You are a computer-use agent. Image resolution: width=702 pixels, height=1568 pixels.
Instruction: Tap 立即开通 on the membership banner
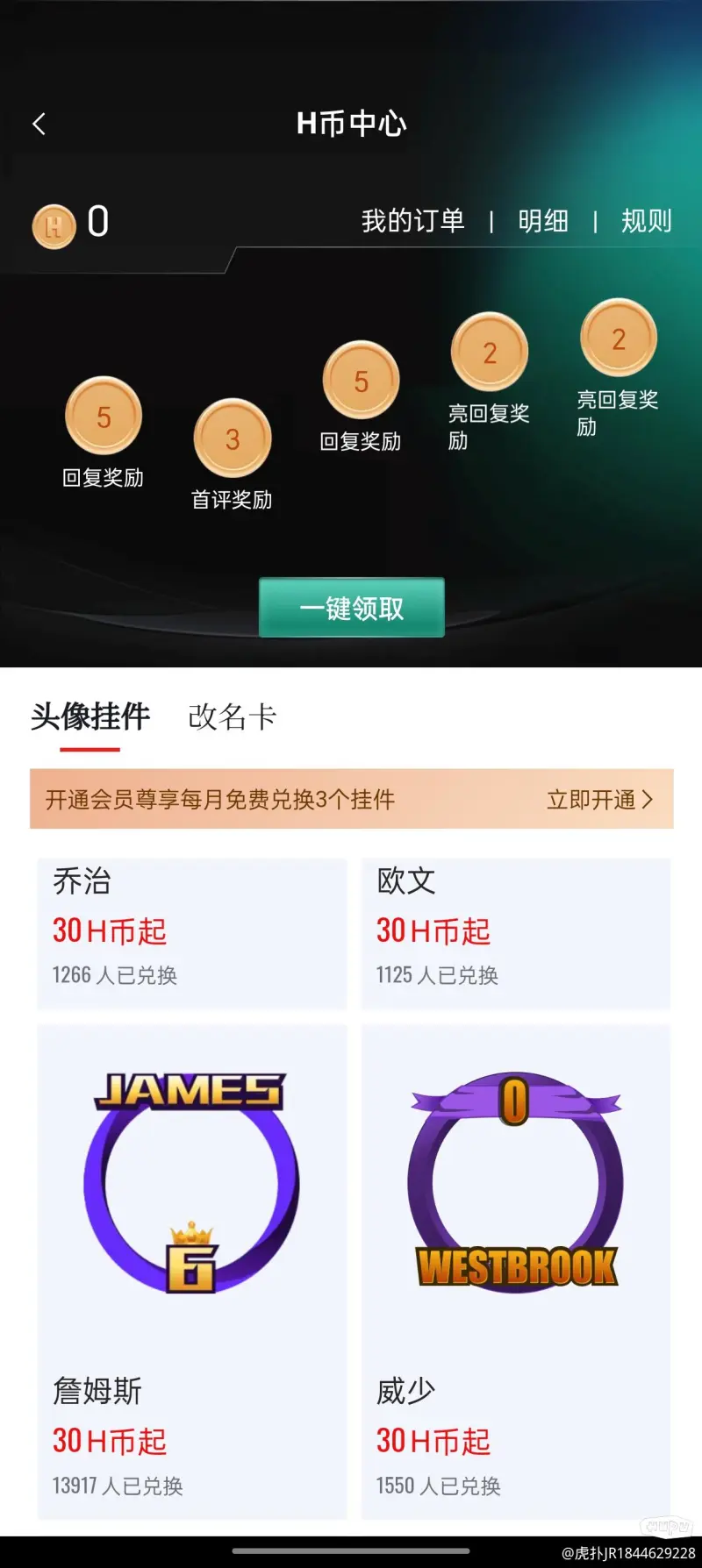[599, 800]
